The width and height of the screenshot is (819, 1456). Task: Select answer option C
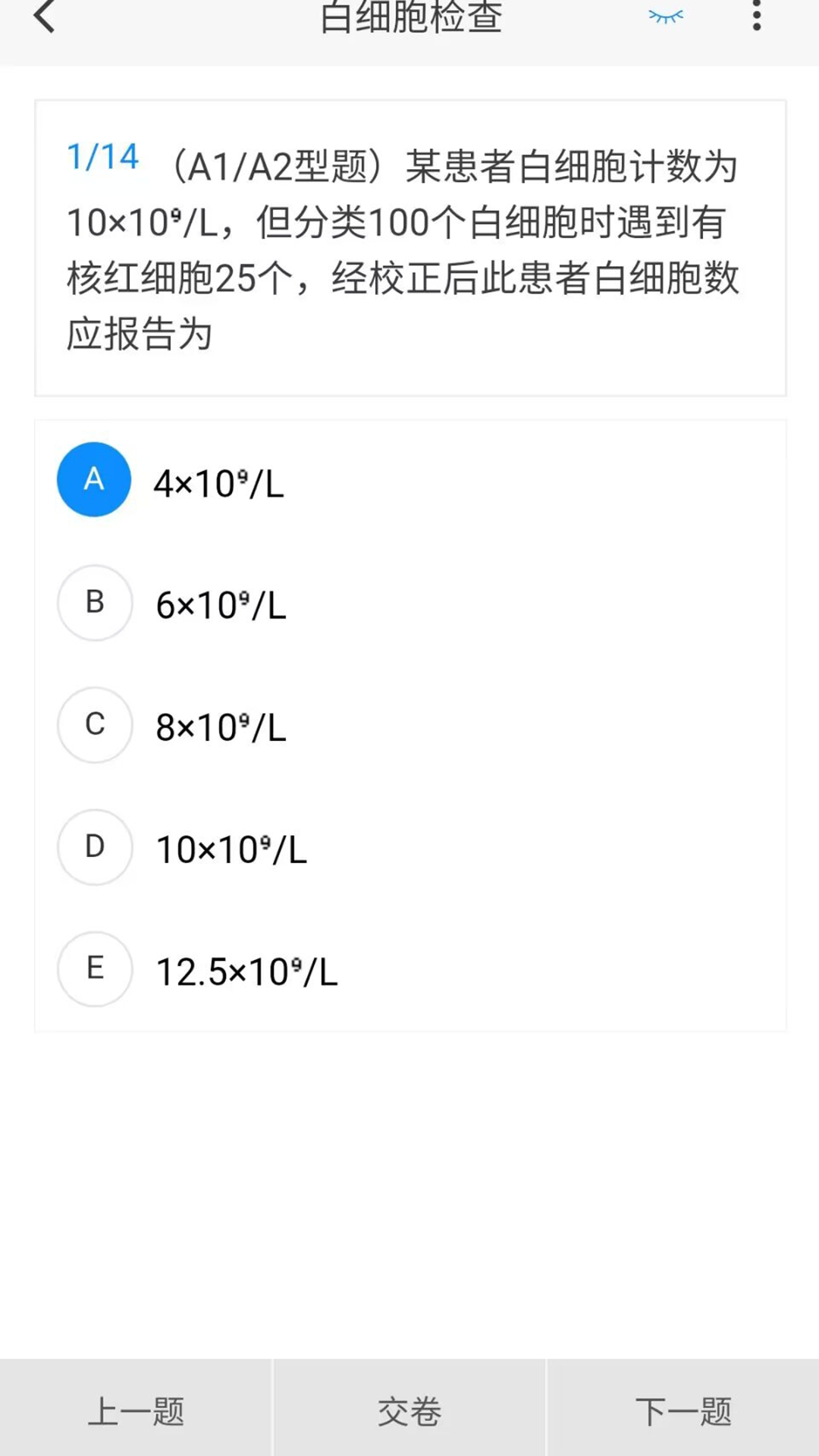[x=94, y=726]
